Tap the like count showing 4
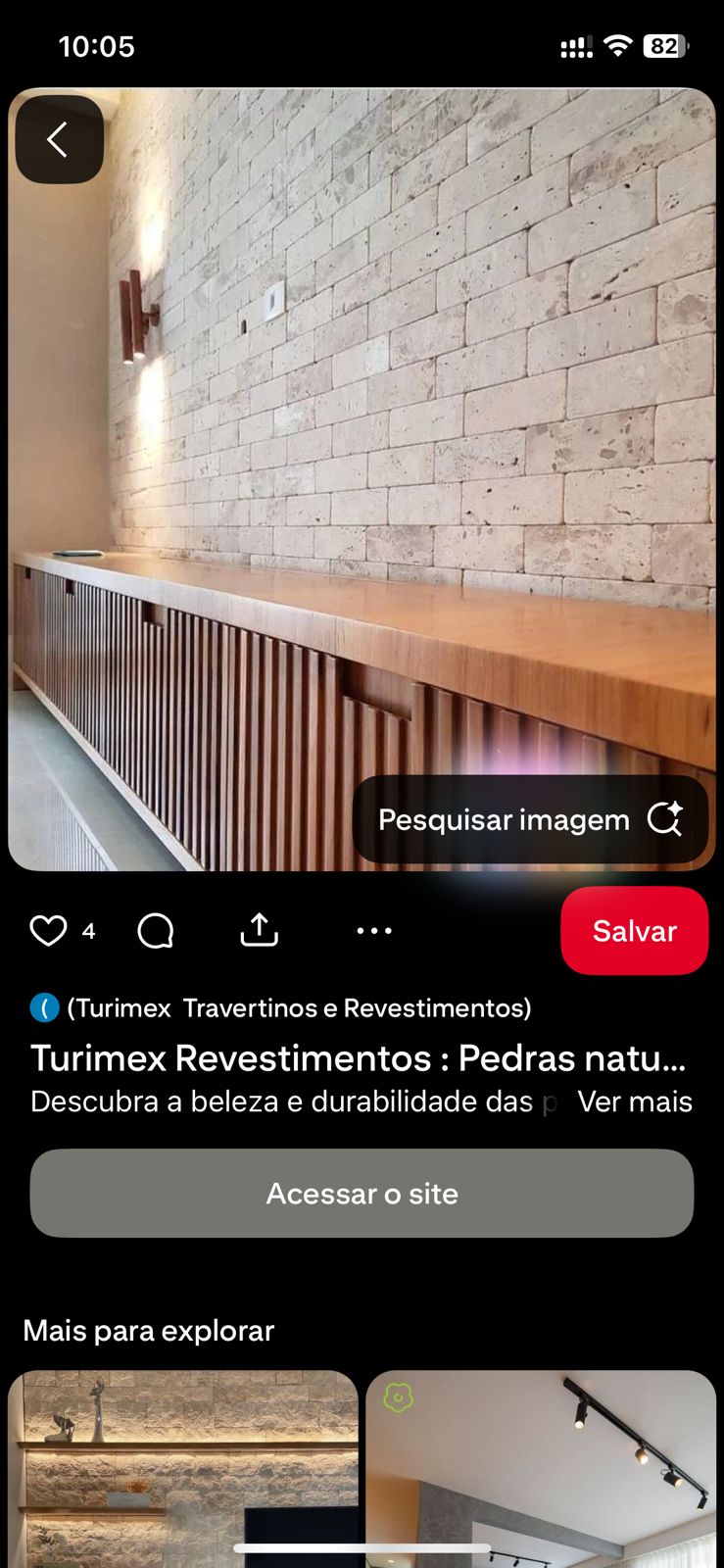 (x=89, y=931)
